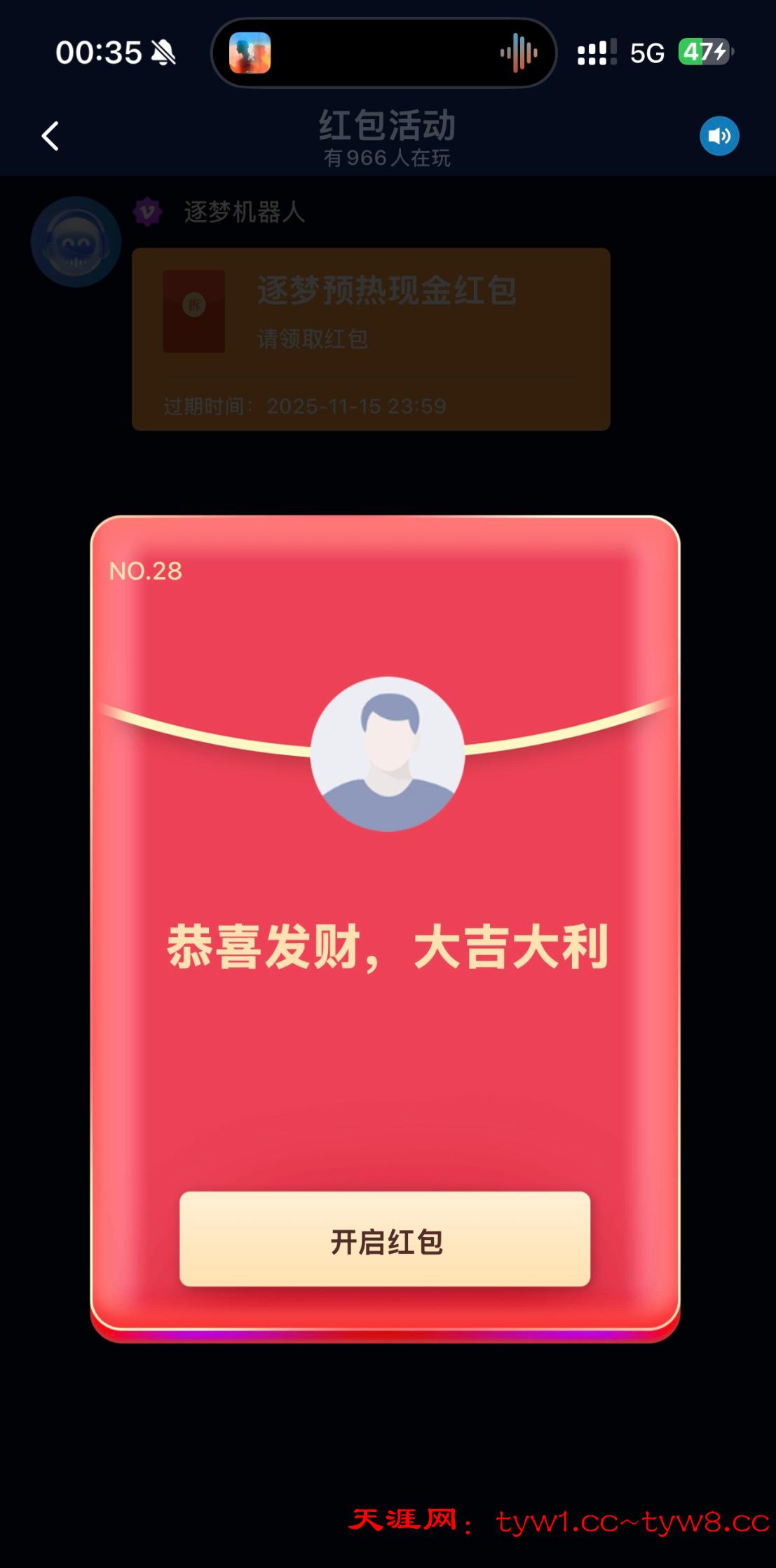Toggle the sound speaker icon
Screen dimensions: 776x1568
click(719, 136)
